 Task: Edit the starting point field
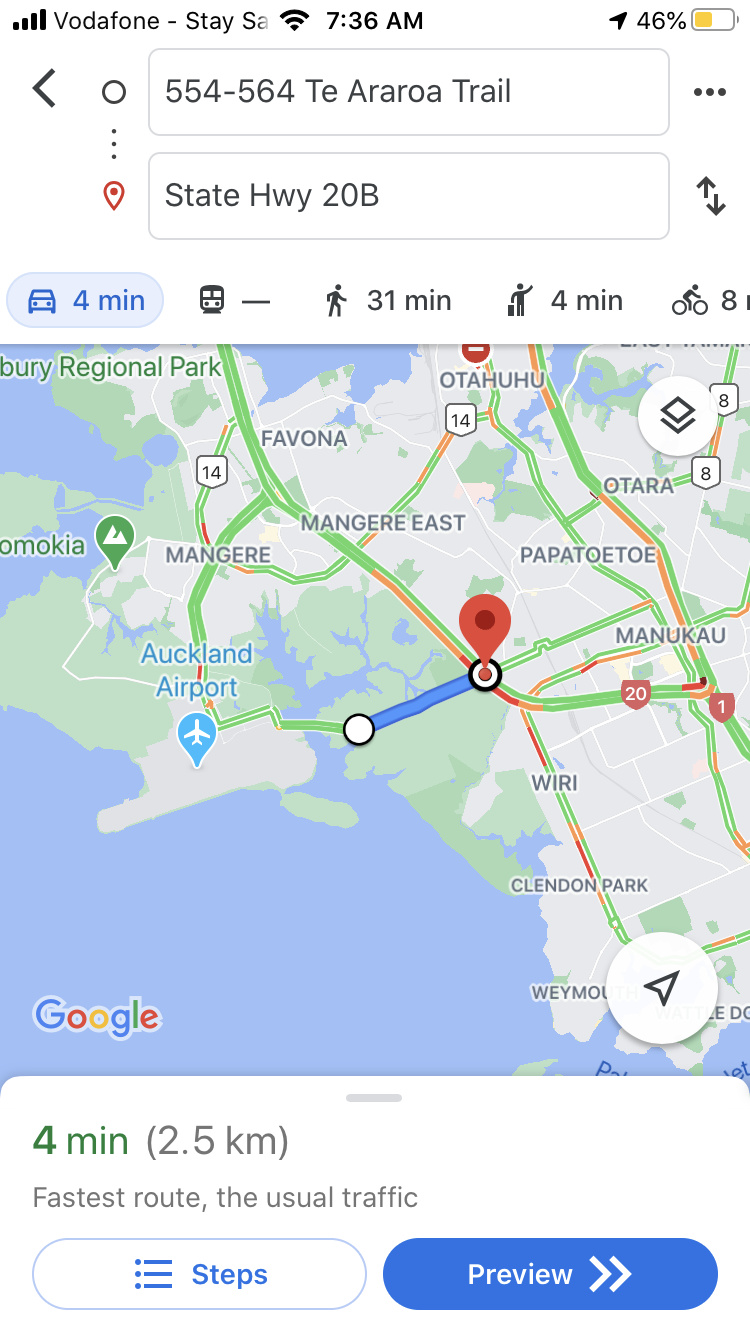(x=408, y=92)
